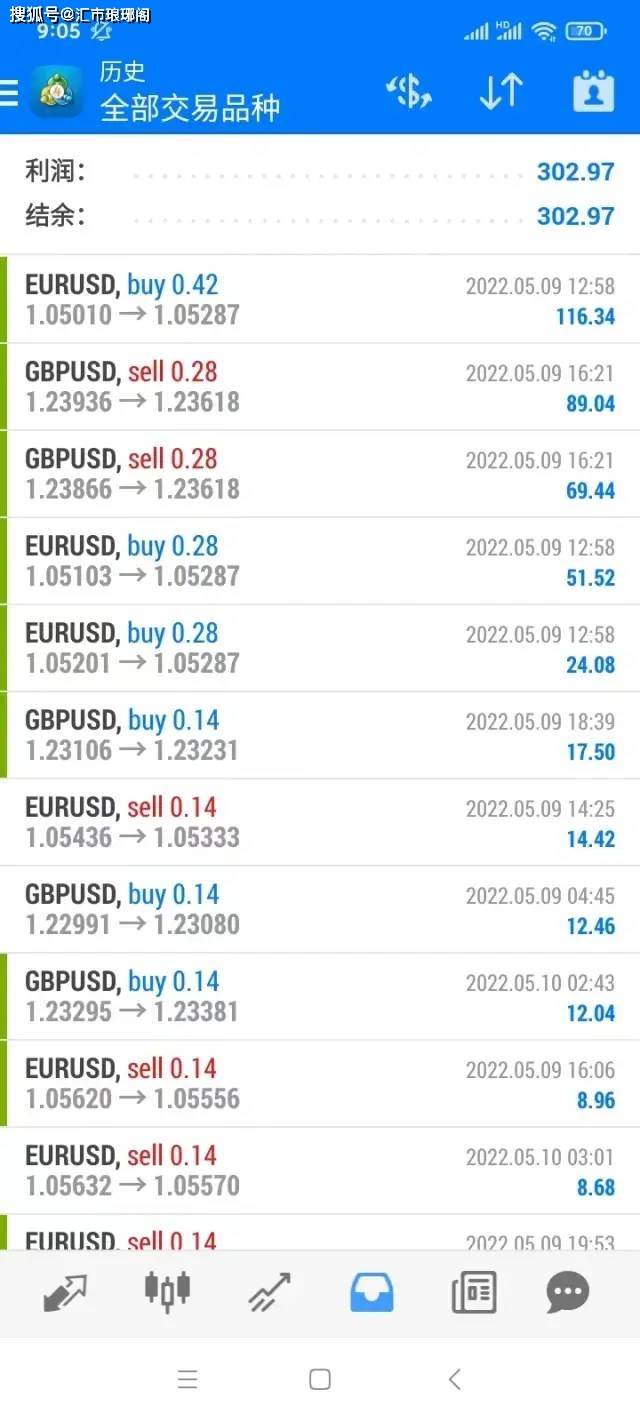Expand the GBPUSD sell trade with 69.44 profit

click(320, 474)
